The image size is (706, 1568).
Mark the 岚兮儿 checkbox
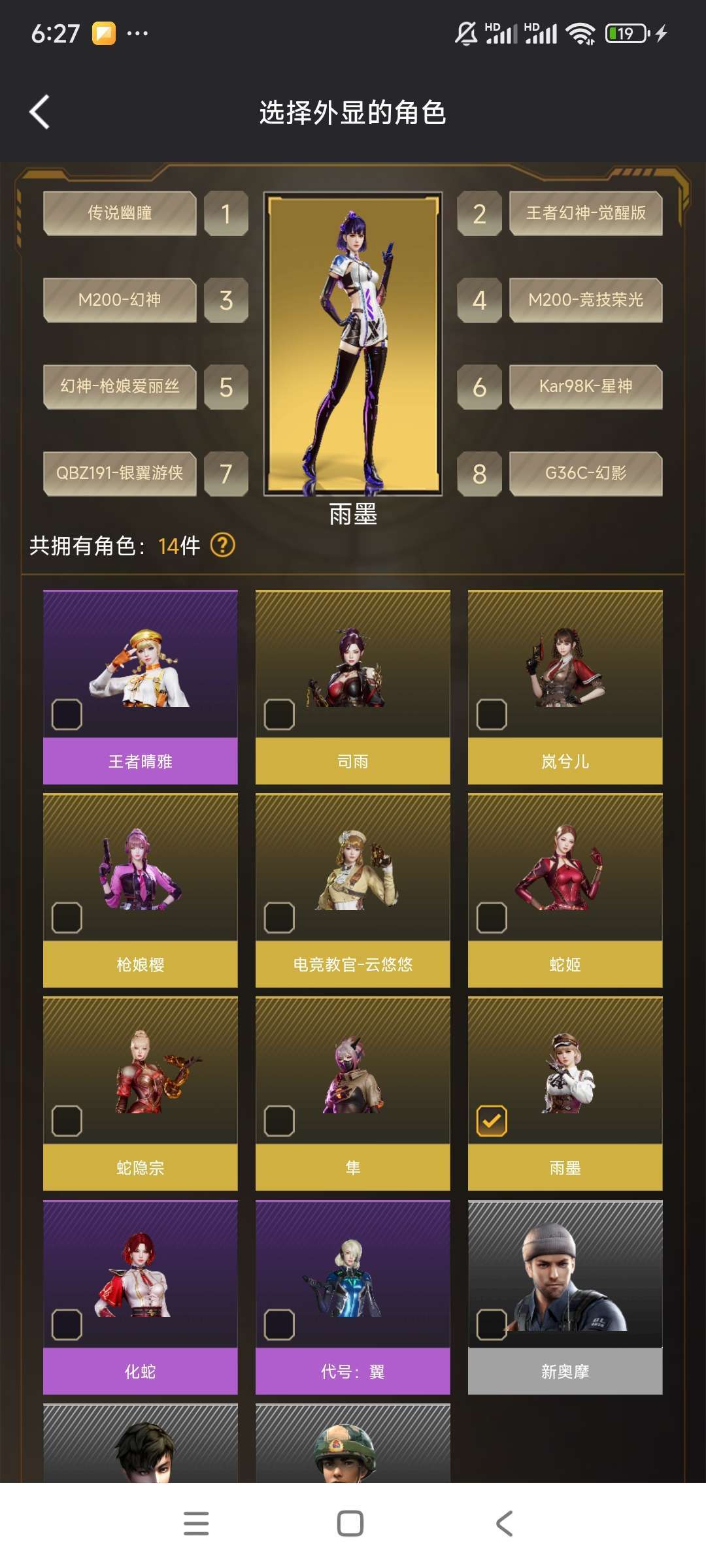coord(492,715)
